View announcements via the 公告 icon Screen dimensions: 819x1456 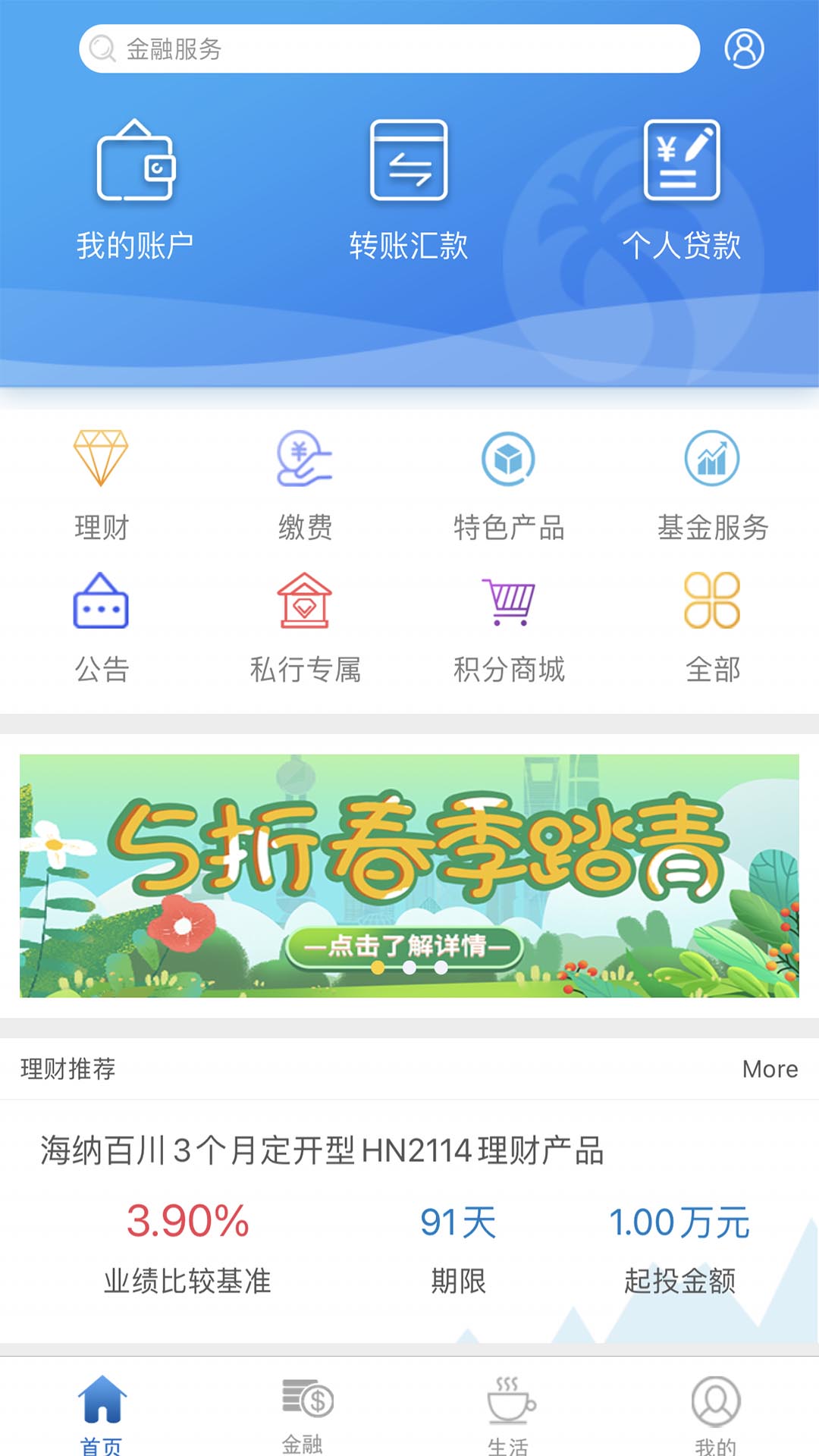click(x=102, y=603)
